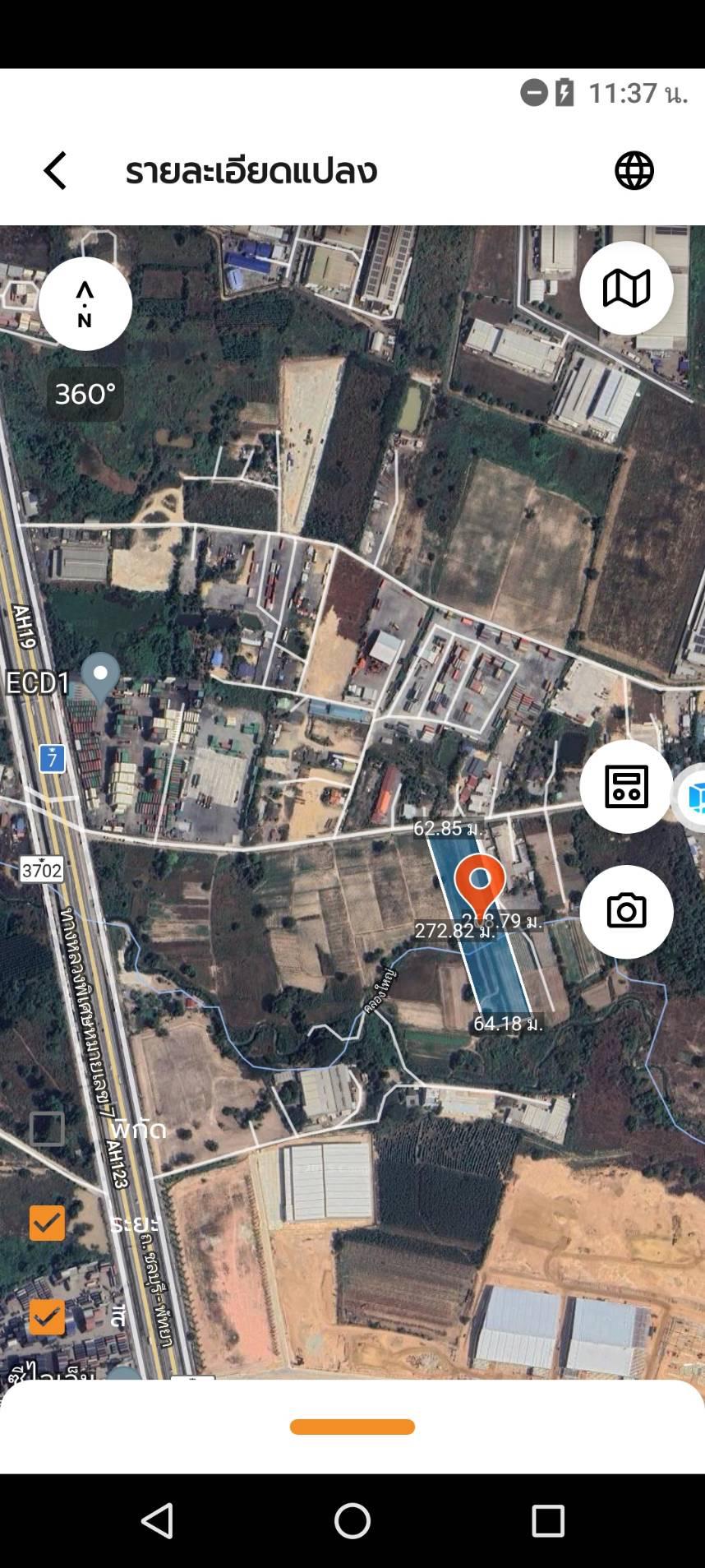Image resolution: width=705 pixels, height=1568 pixels.
Task: Tap the north compass button
Action: [x=85, y=304]
